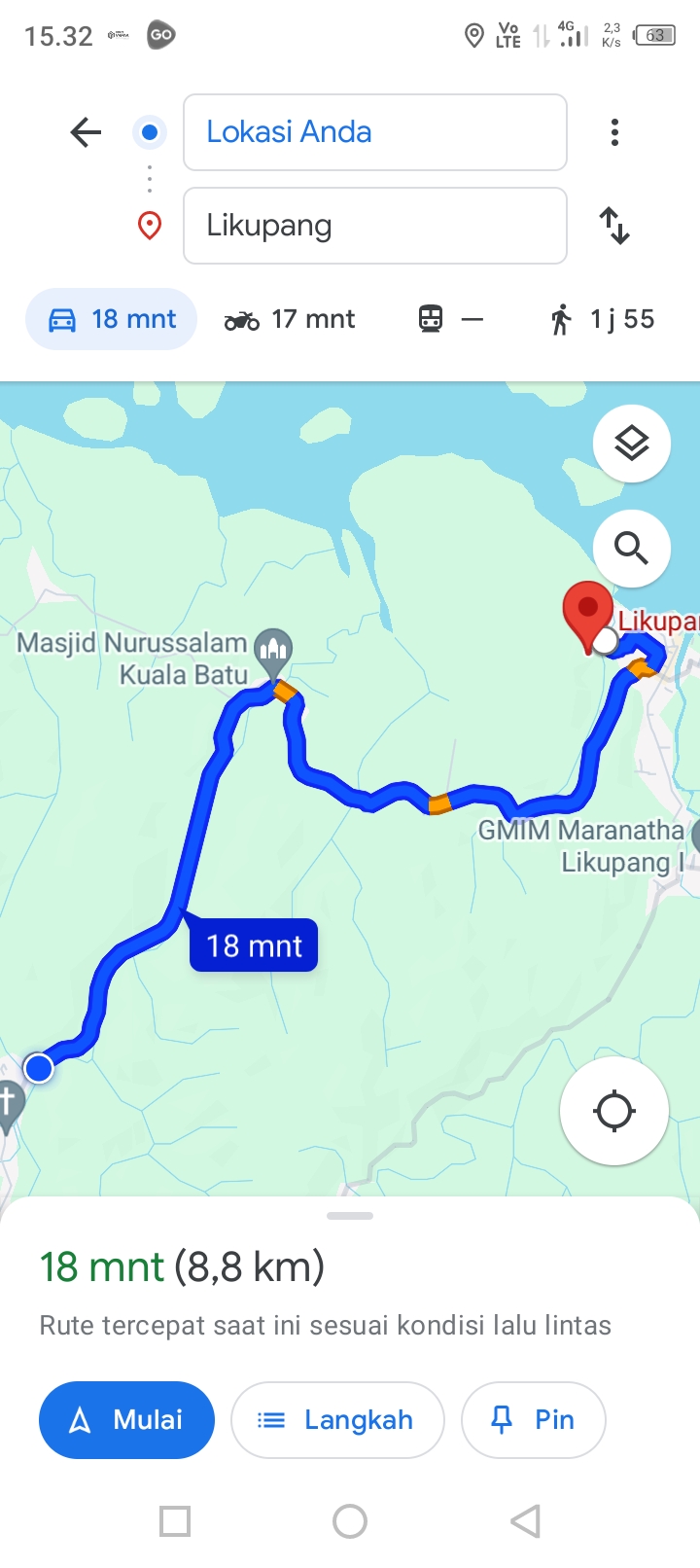
Task: Go back using the top arrow
Action: [x=86, y=132]
